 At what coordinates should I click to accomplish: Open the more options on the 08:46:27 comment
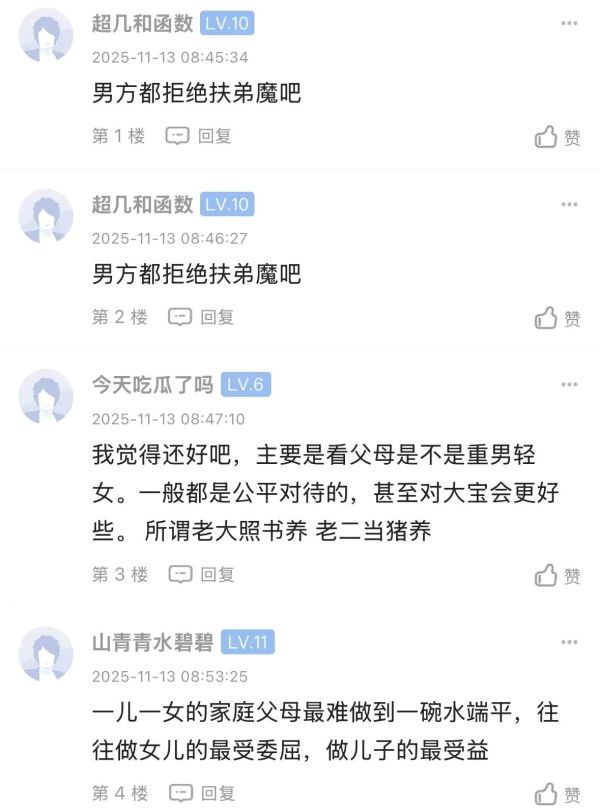569,204
